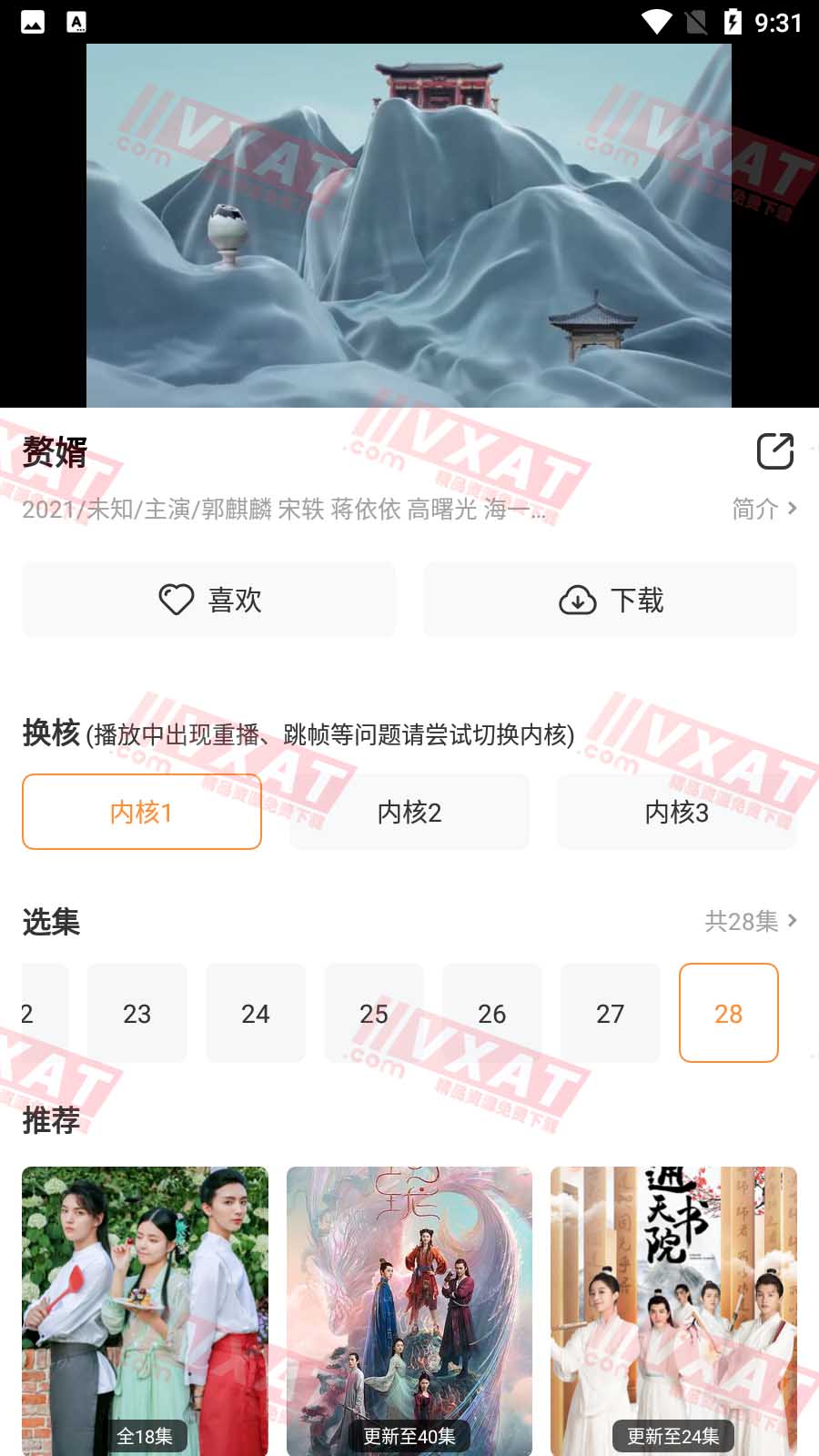Open the recommended show marked 更新至24集

click(673, 1310)
